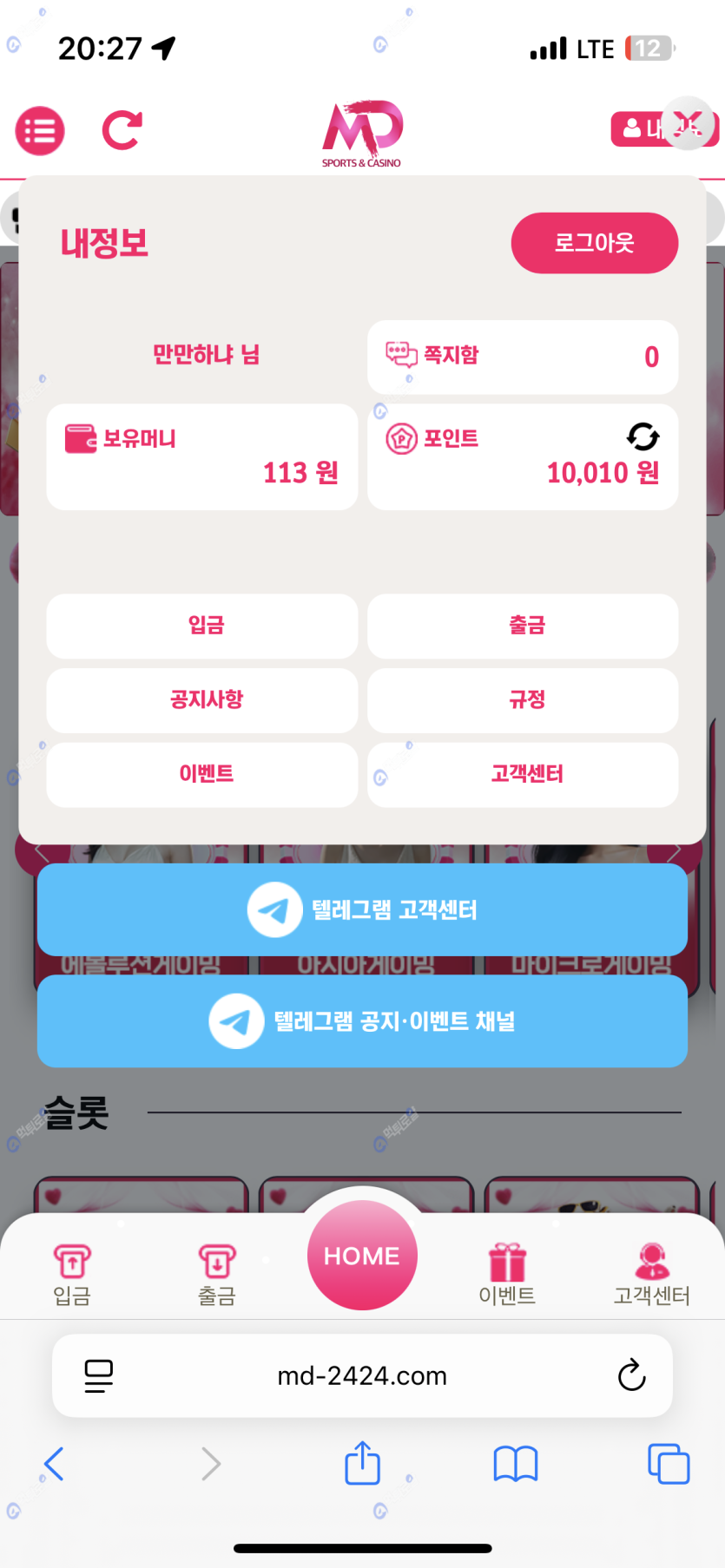725x1568 pixels.
Task: Open the hamburger menu button
Action: coord(40,131)
